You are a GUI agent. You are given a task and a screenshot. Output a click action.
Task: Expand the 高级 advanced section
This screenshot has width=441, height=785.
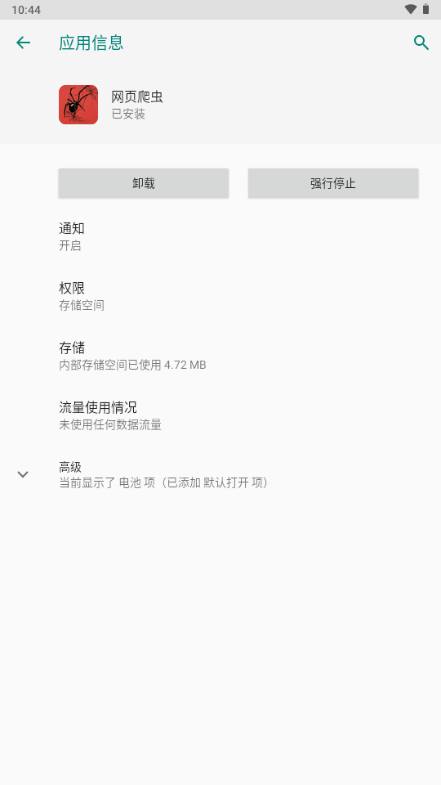220,475
